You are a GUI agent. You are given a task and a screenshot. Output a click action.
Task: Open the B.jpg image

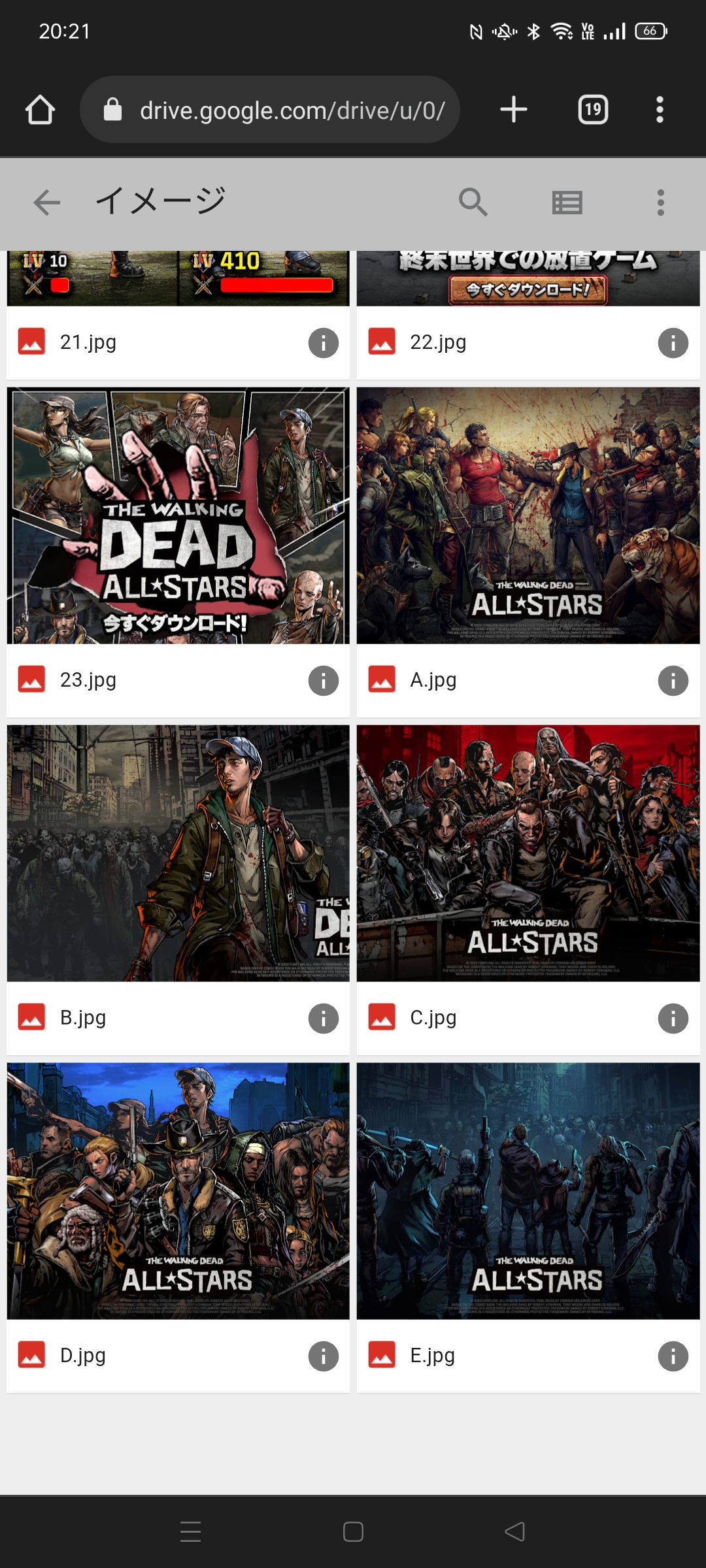178,853
